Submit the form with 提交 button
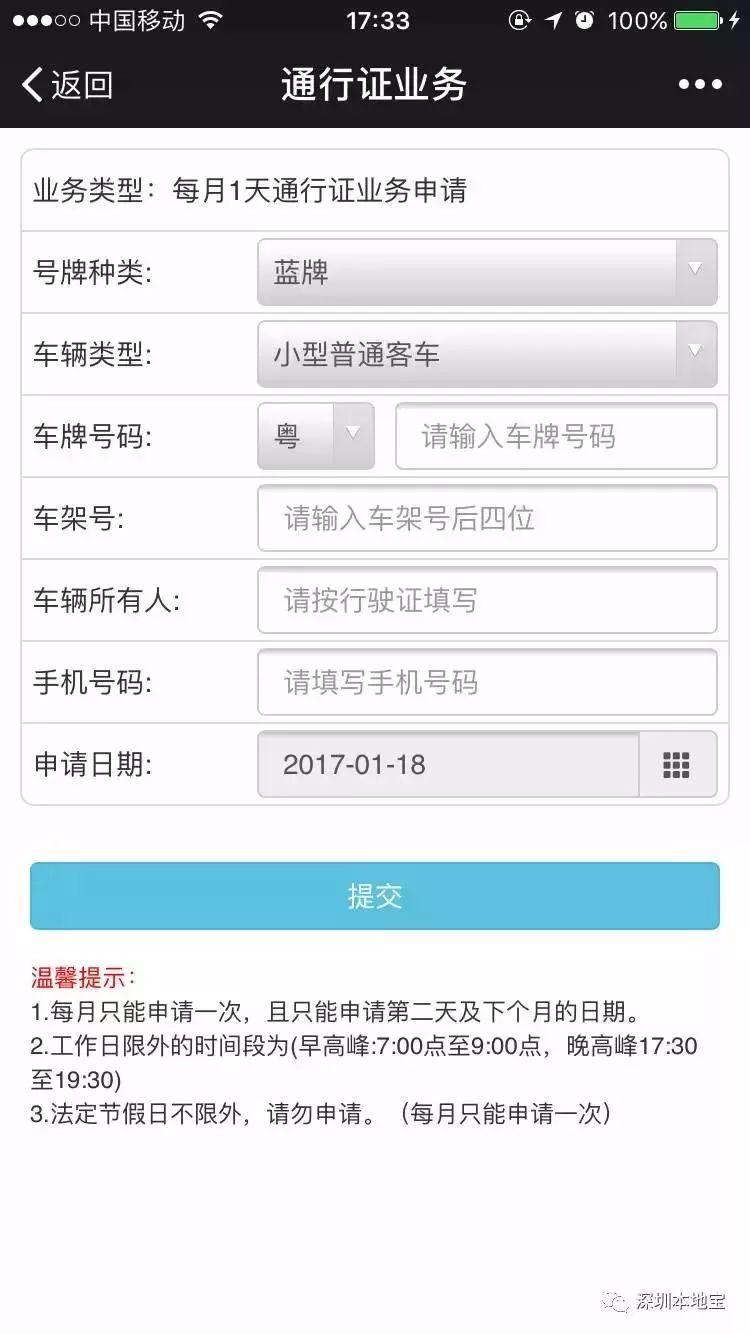Viewport: 750px width, 1334px height. pos(375,896)
